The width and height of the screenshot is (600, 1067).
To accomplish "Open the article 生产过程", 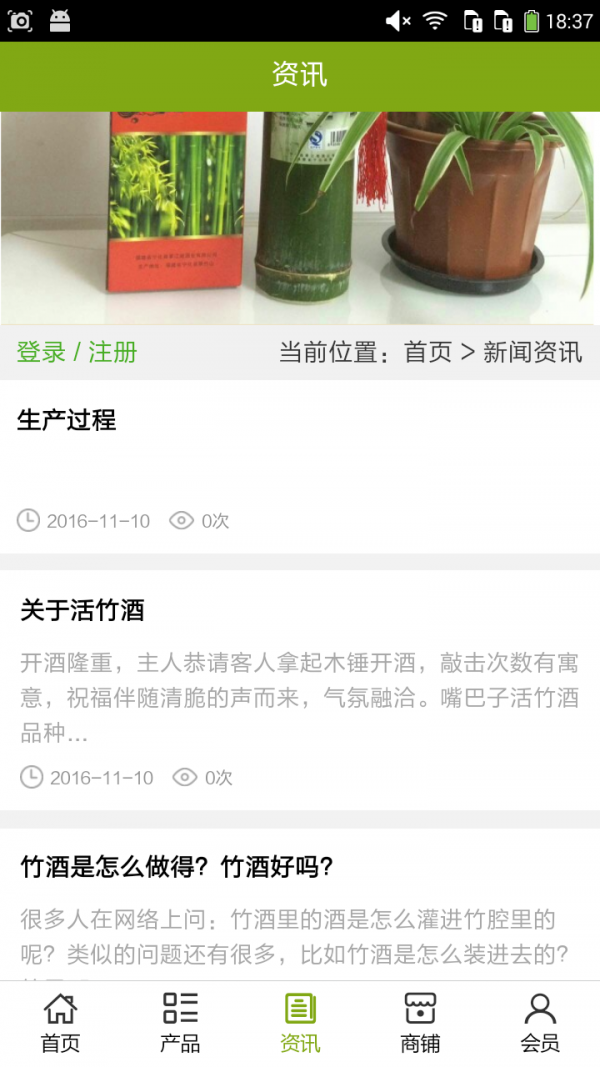I will click(x=67, y=420).
